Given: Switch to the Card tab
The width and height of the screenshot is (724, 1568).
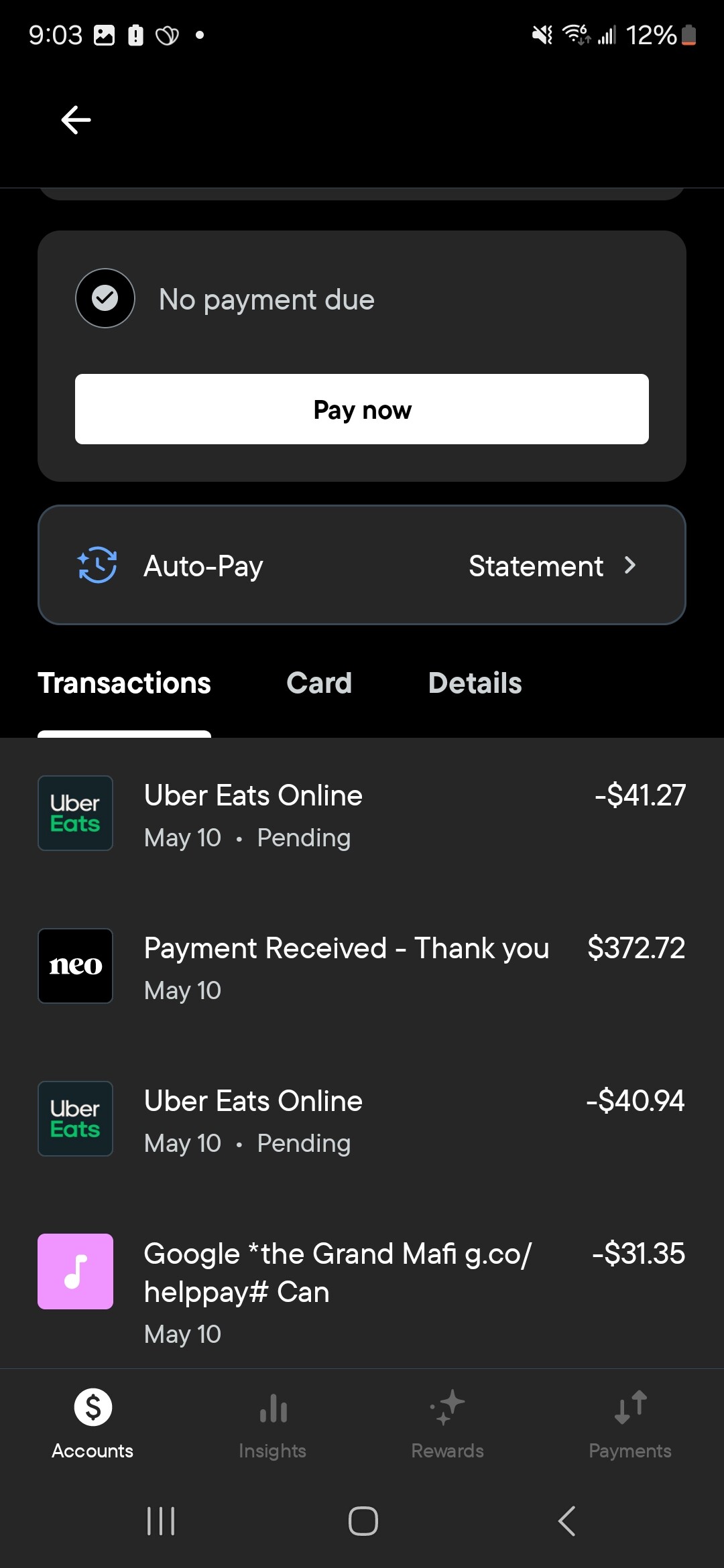Looking at the screenshot, I should click(x=319, y=683).
